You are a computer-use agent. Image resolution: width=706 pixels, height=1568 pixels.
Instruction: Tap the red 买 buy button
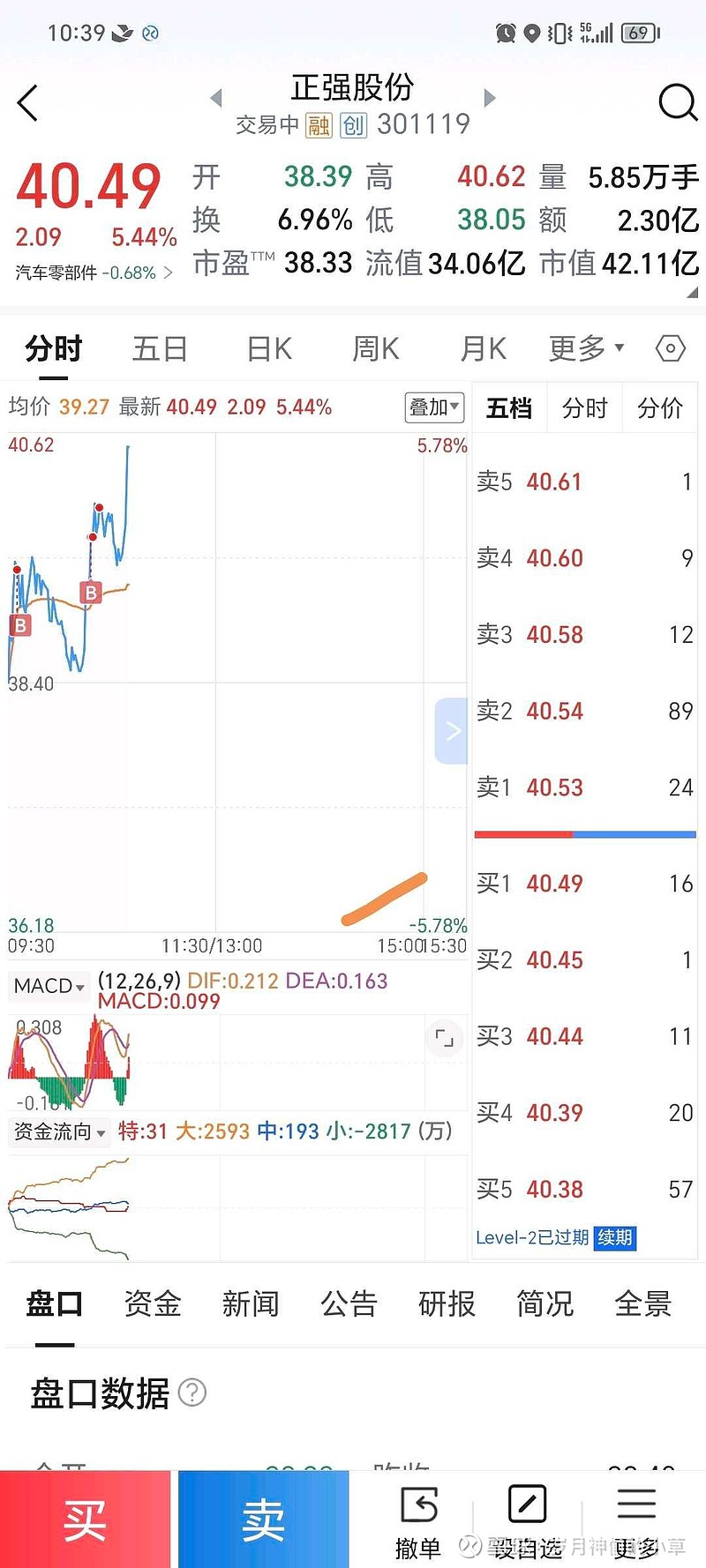coord(85,1519)
